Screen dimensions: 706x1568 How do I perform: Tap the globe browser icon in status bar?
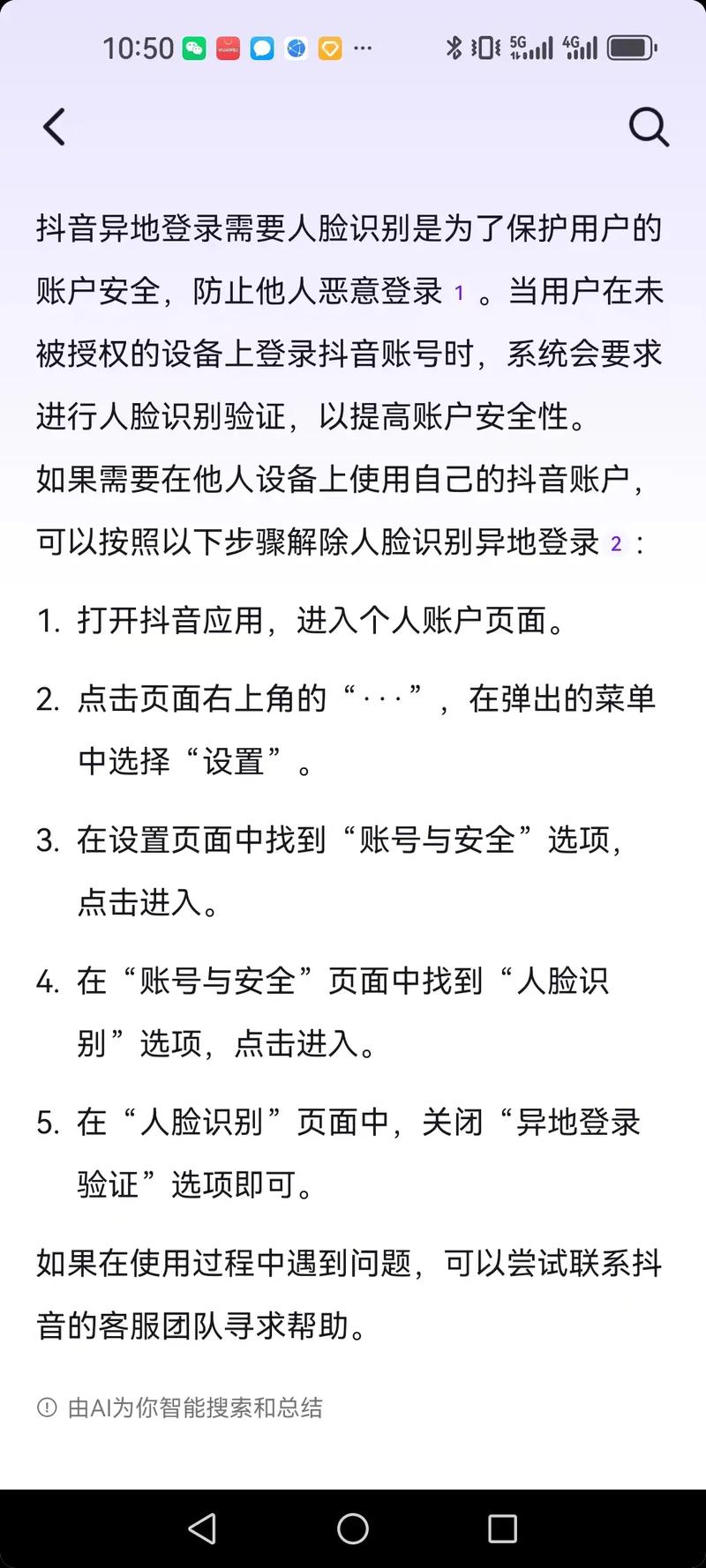pos(296,49)
